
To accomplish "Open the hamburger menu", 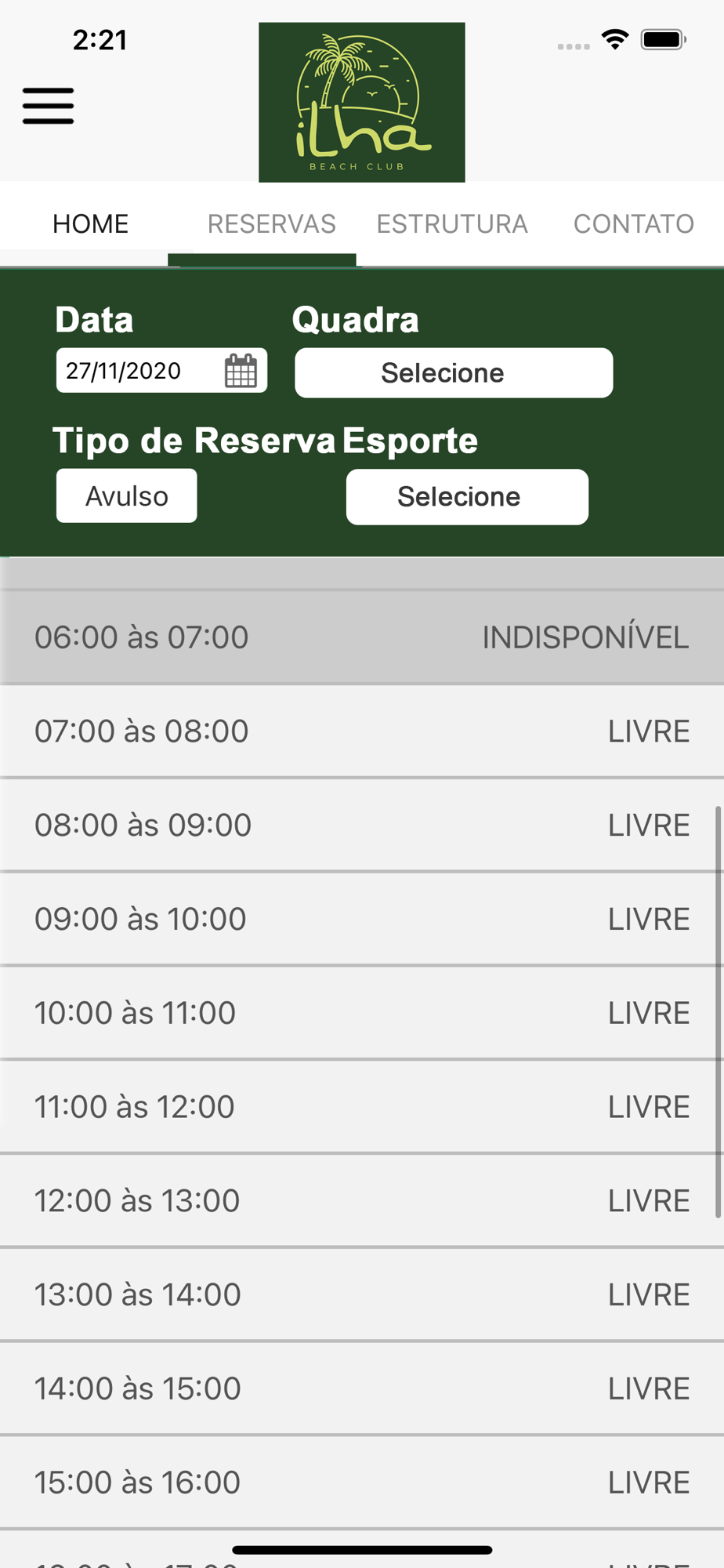I will [x=48, y=106].
